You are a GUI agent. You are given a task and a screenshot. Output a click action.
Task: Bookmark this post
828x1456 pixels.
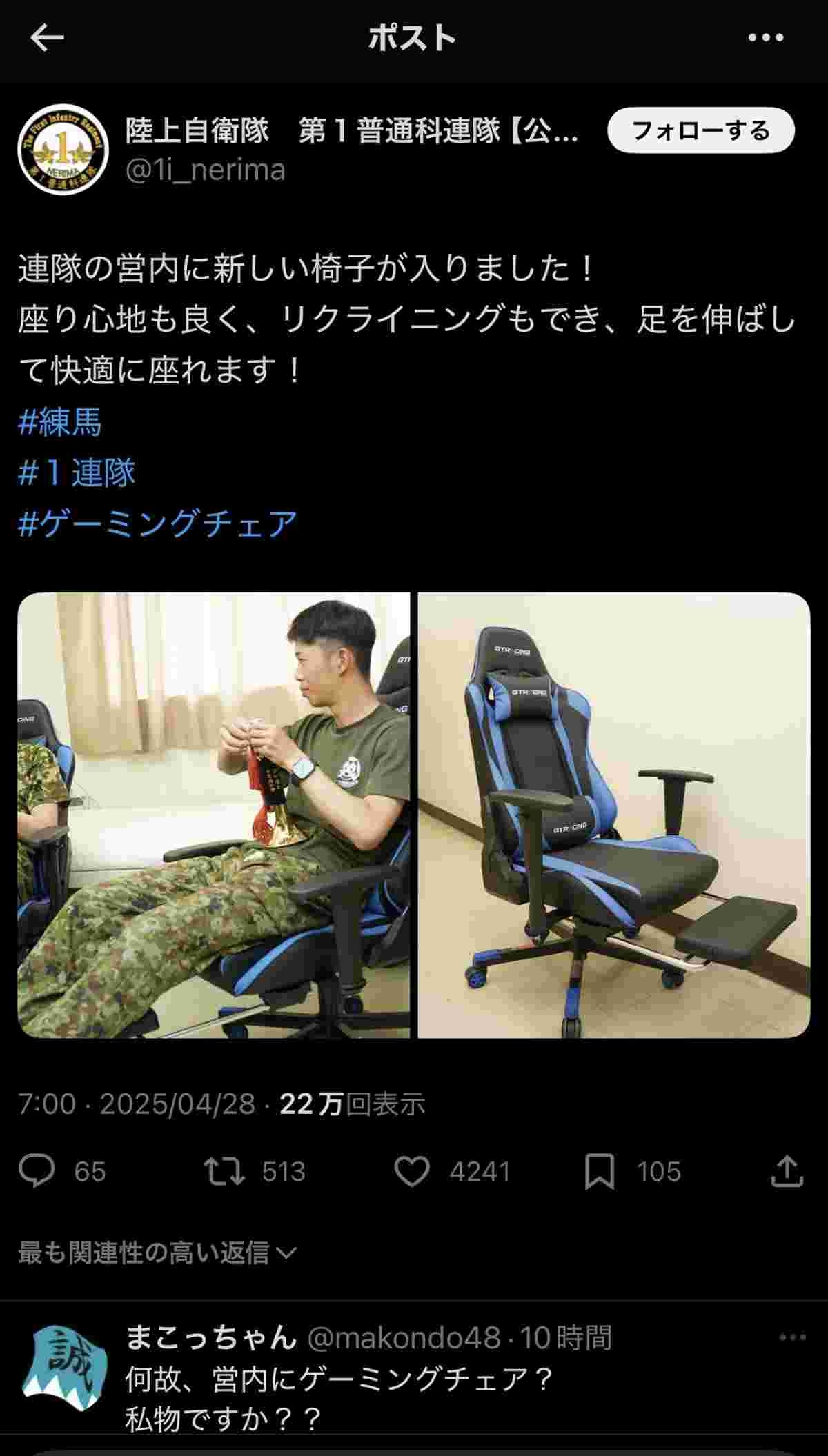pyautogui.click(x=599, y=1171)
